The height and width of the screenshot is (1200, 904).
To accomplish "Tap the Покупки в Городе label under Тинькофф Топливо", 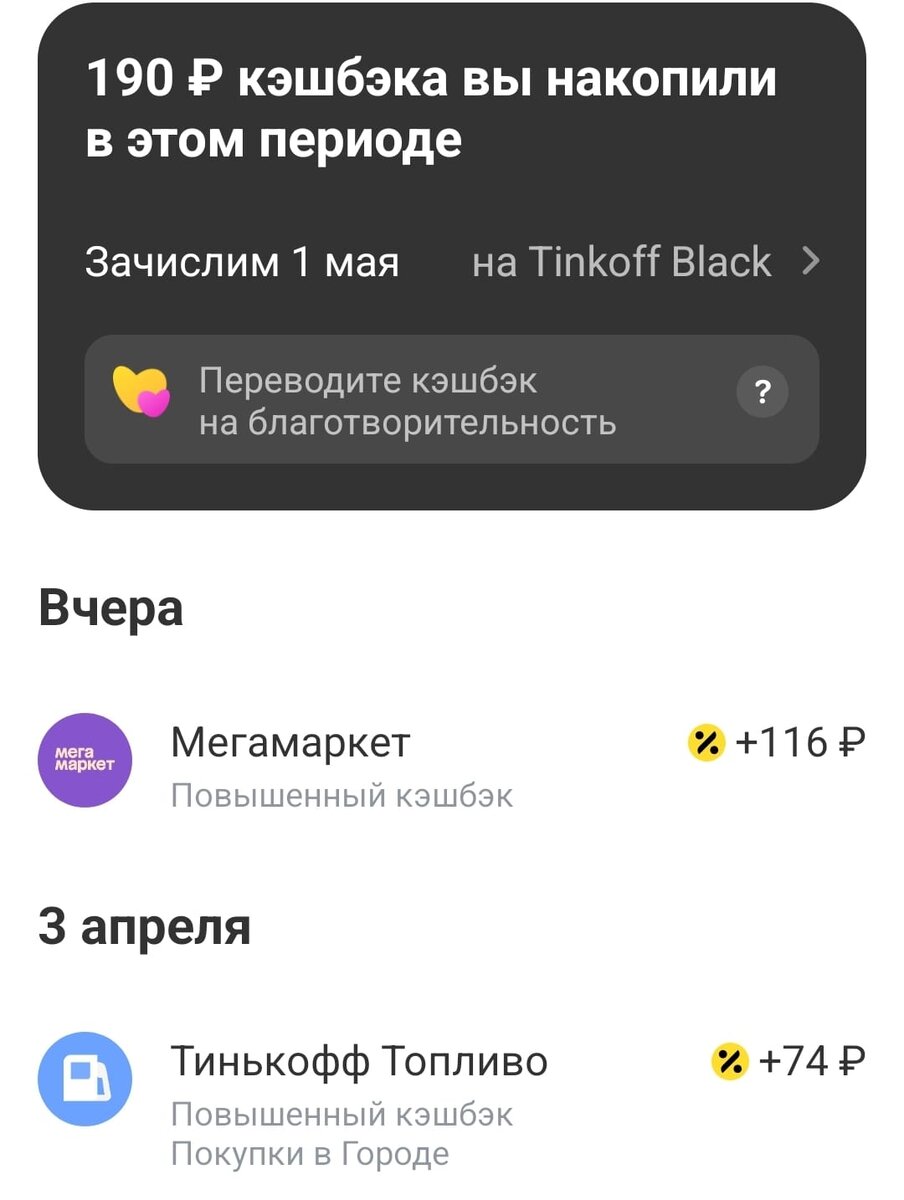I will point(310,1152).
